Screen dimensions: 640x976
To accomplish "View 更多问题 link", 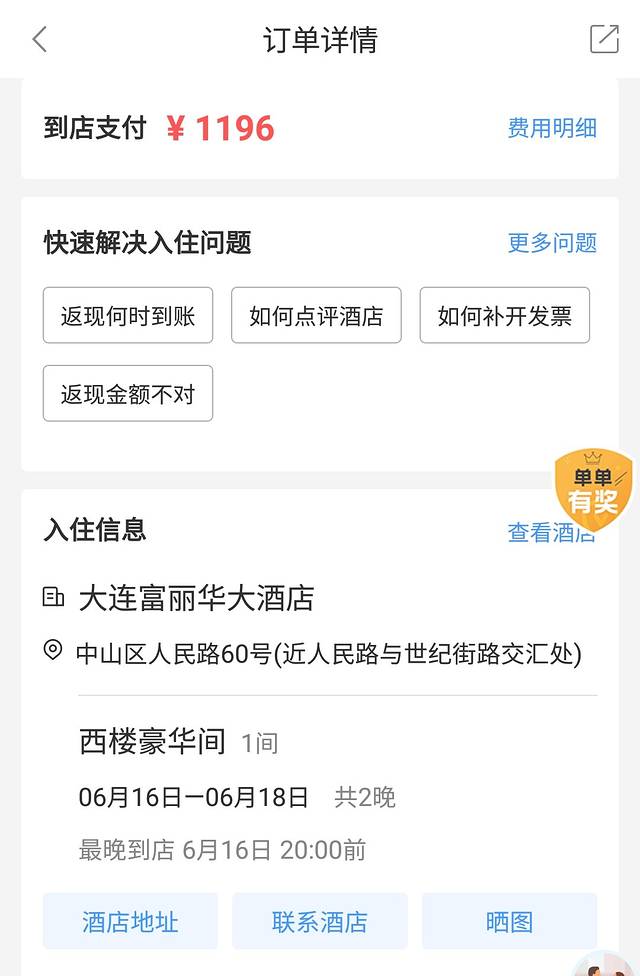I will tap(552, 243).
